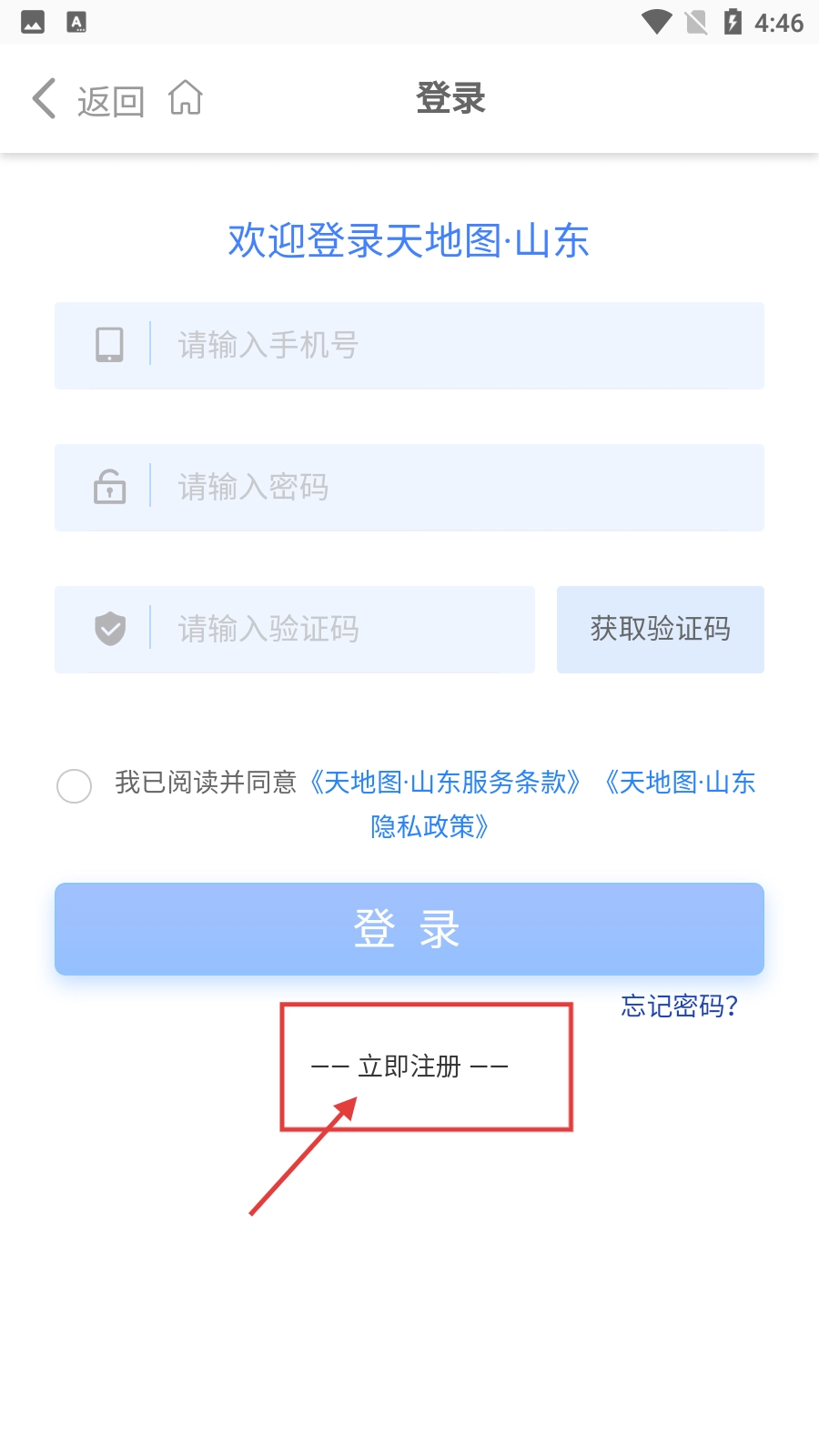Open 立即注册 to register
819x1456 pixels.
pyautogui.click(x=409, y=1066)
